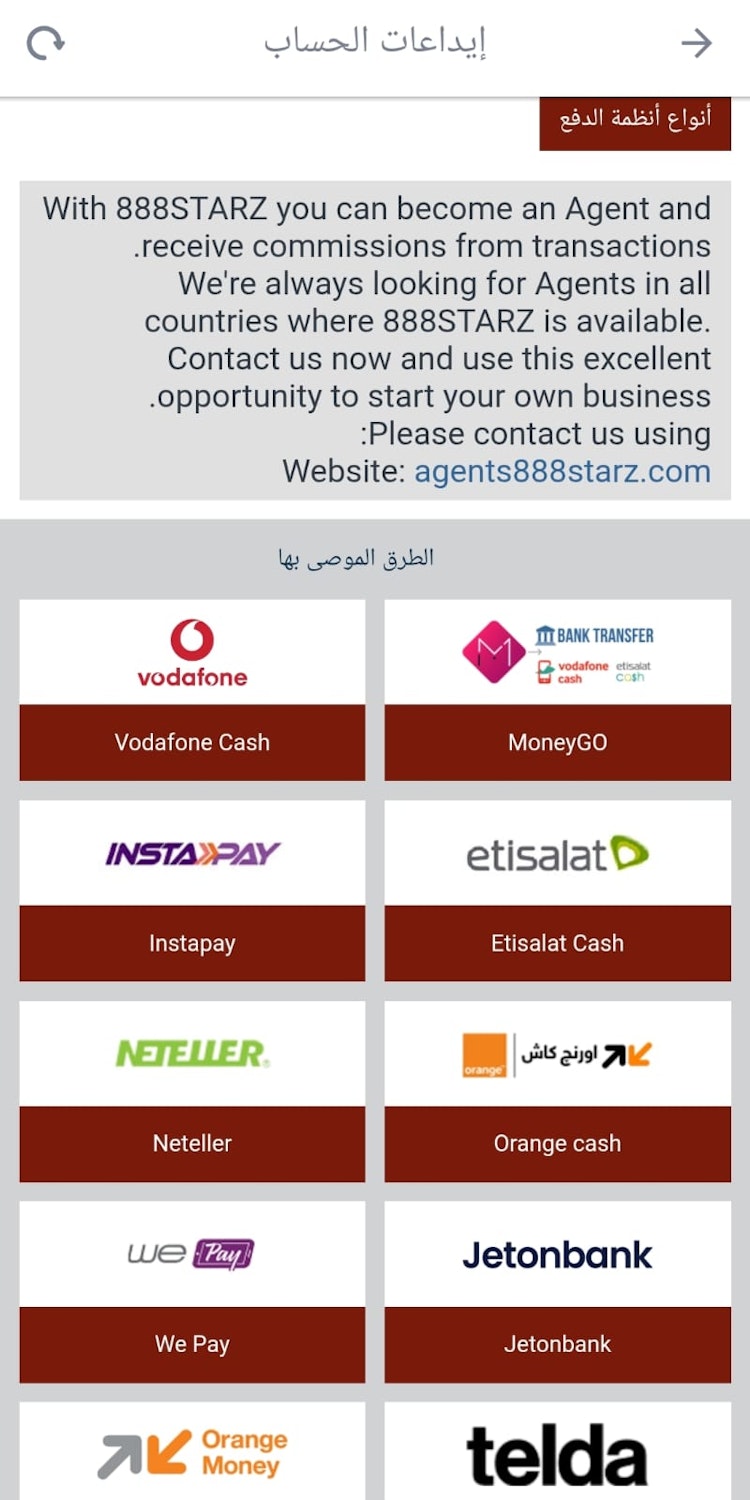The height and width of the screenshot is (1500, 750).
Task: Open the telda payment tile
Action: [557, 1453]
